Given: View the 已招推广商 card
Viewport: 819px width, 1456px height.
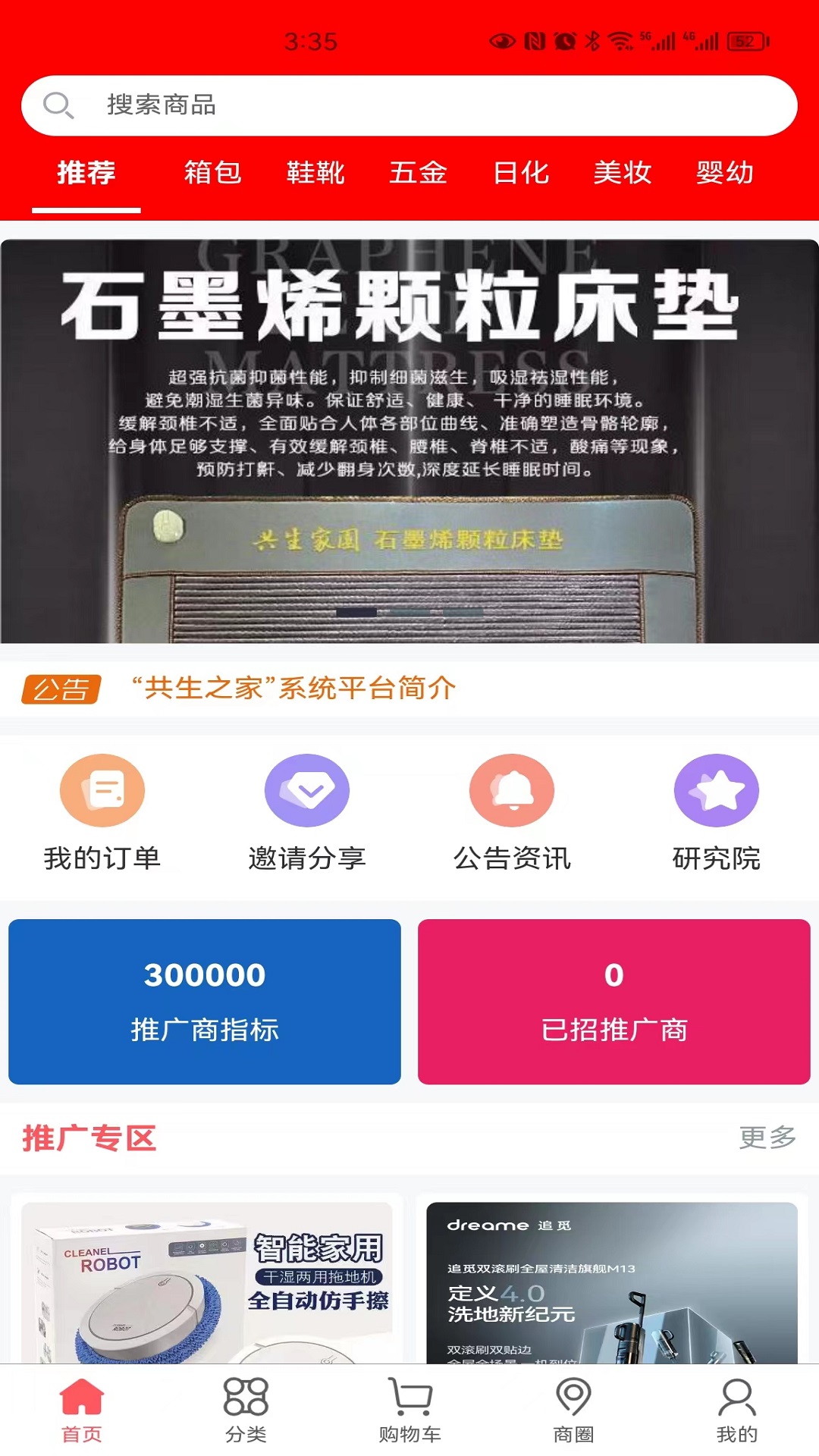Looking at the screenshot, I should 614,1001.
